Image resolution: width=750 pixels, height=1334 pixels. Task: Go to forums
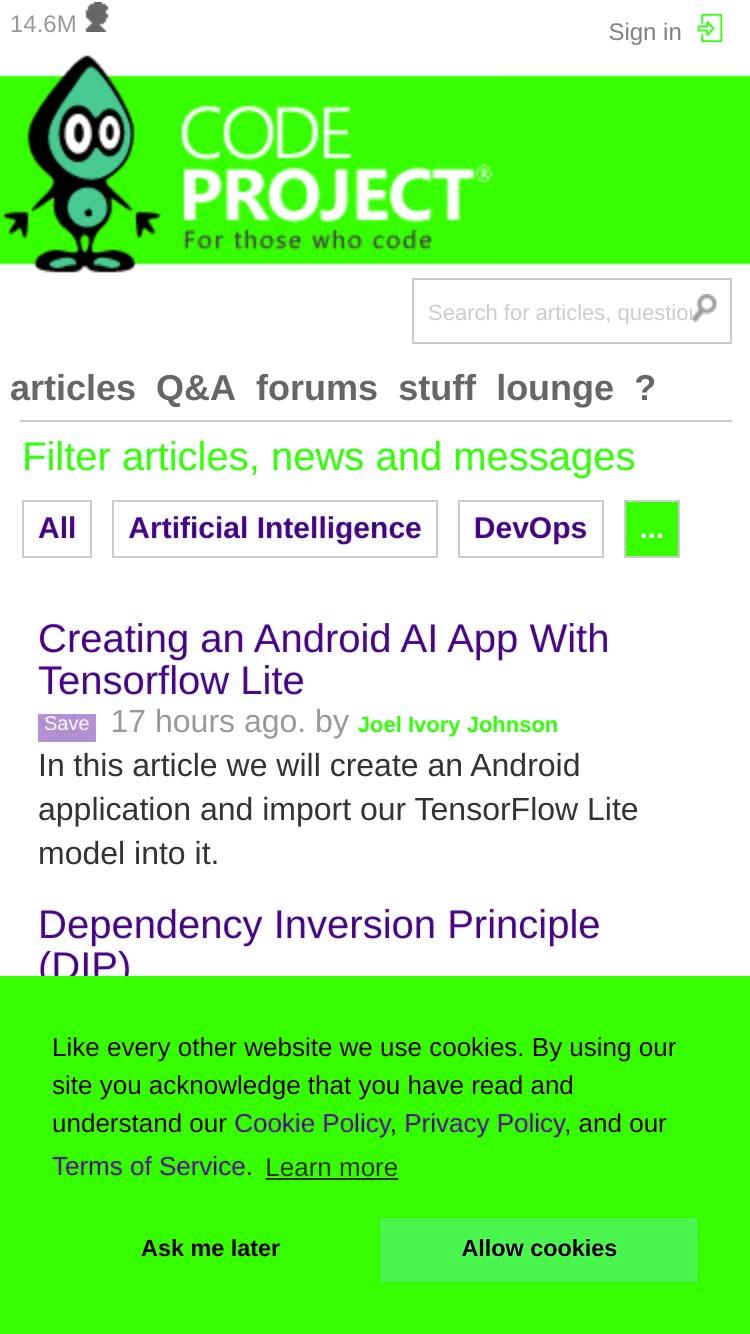click(317, 387)
